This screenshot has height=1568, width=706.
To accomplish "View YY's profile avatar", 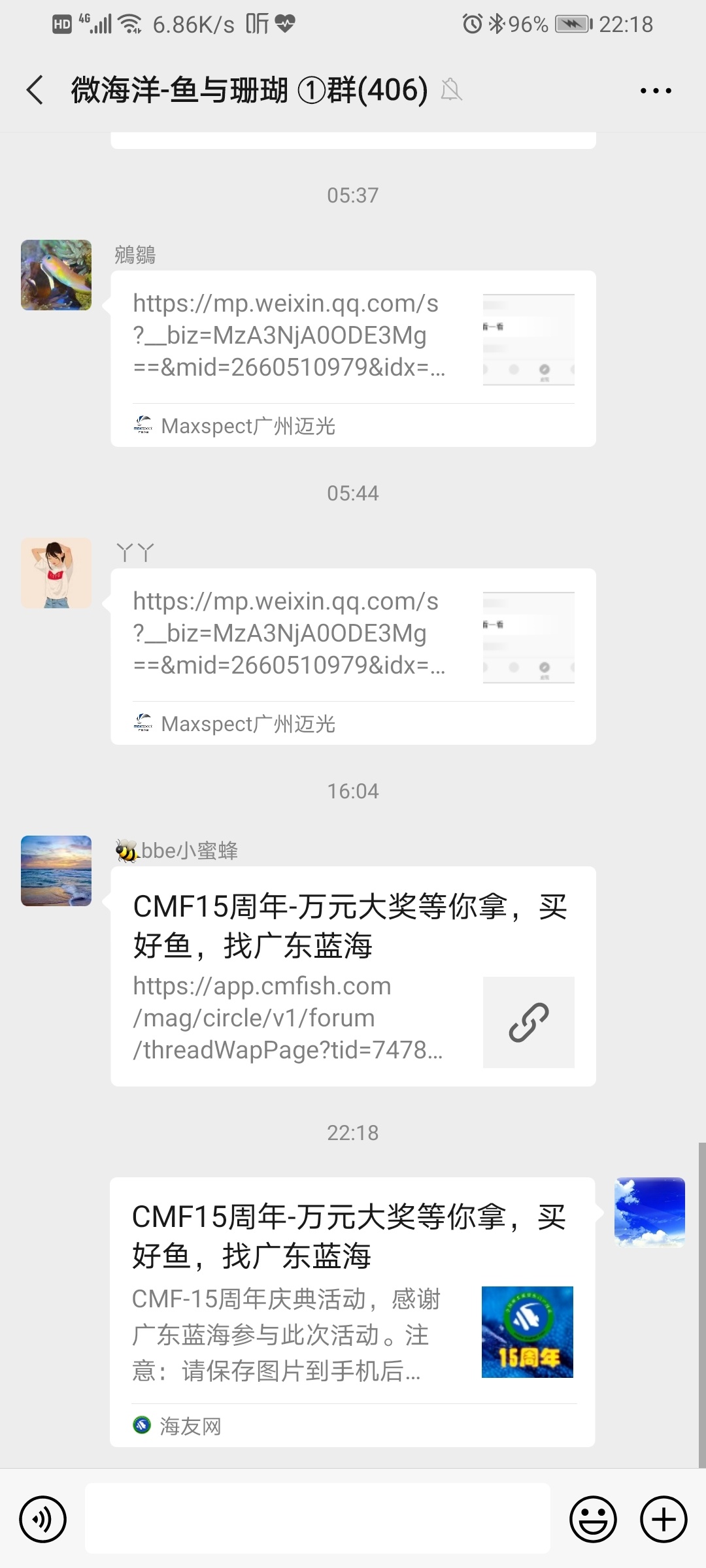I will click(x=56, y=573).
